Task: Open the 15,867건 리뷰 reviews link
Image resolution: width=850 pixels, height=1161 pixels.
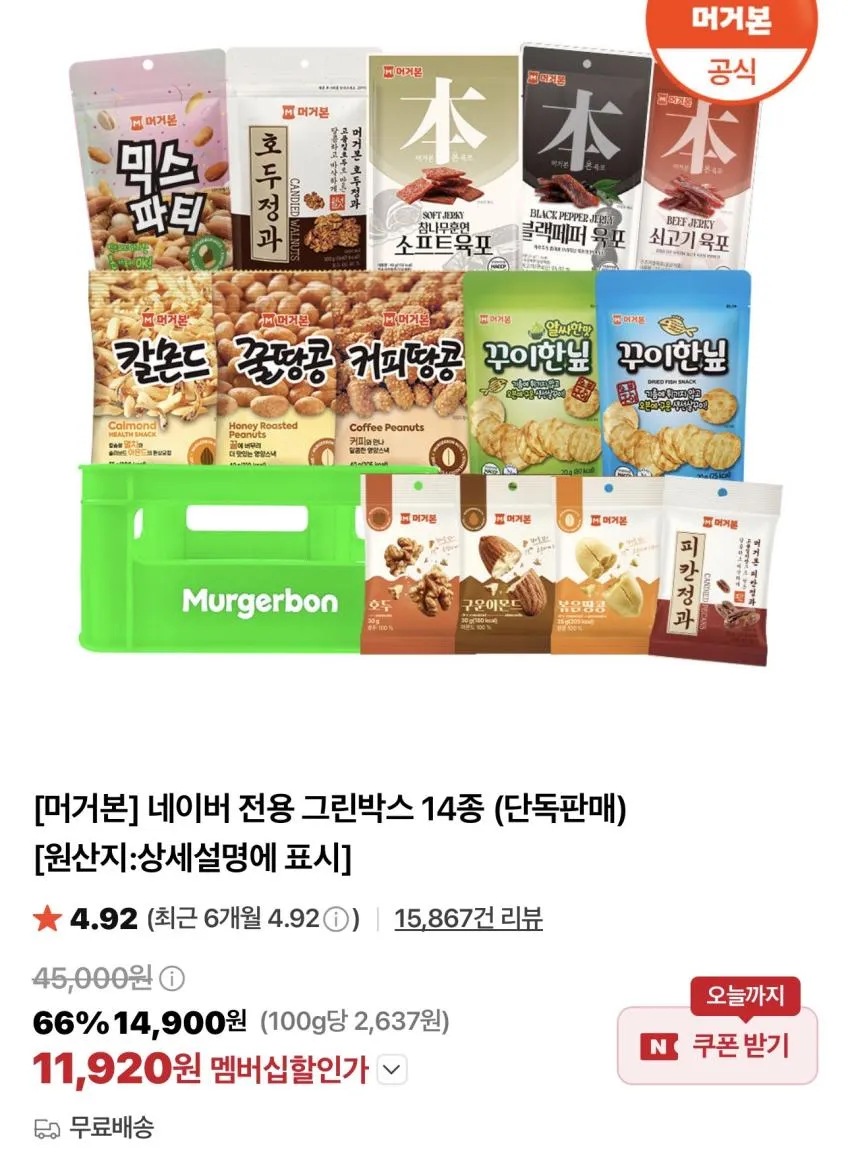Action: coord(468,919)
